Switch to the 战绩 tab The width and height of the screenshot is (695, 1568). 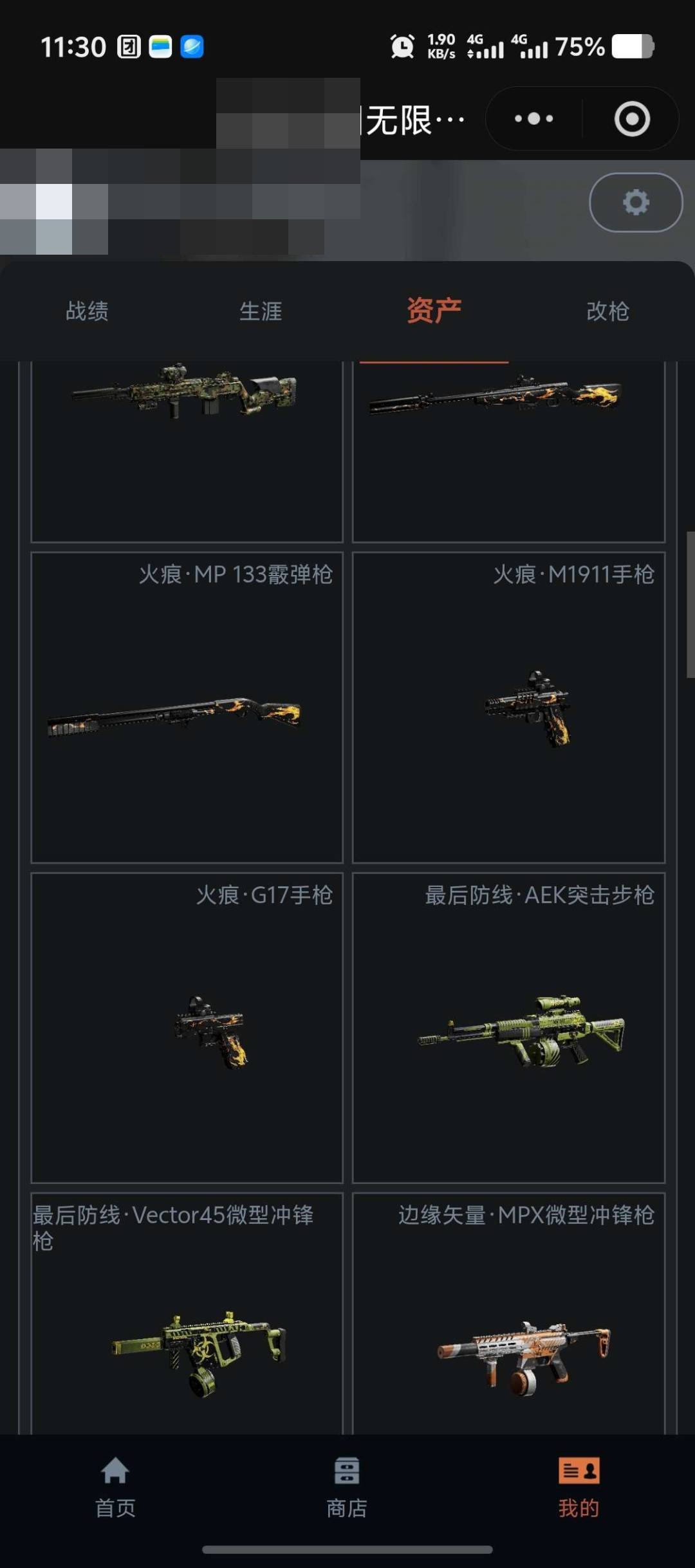(x=87, y=311)
